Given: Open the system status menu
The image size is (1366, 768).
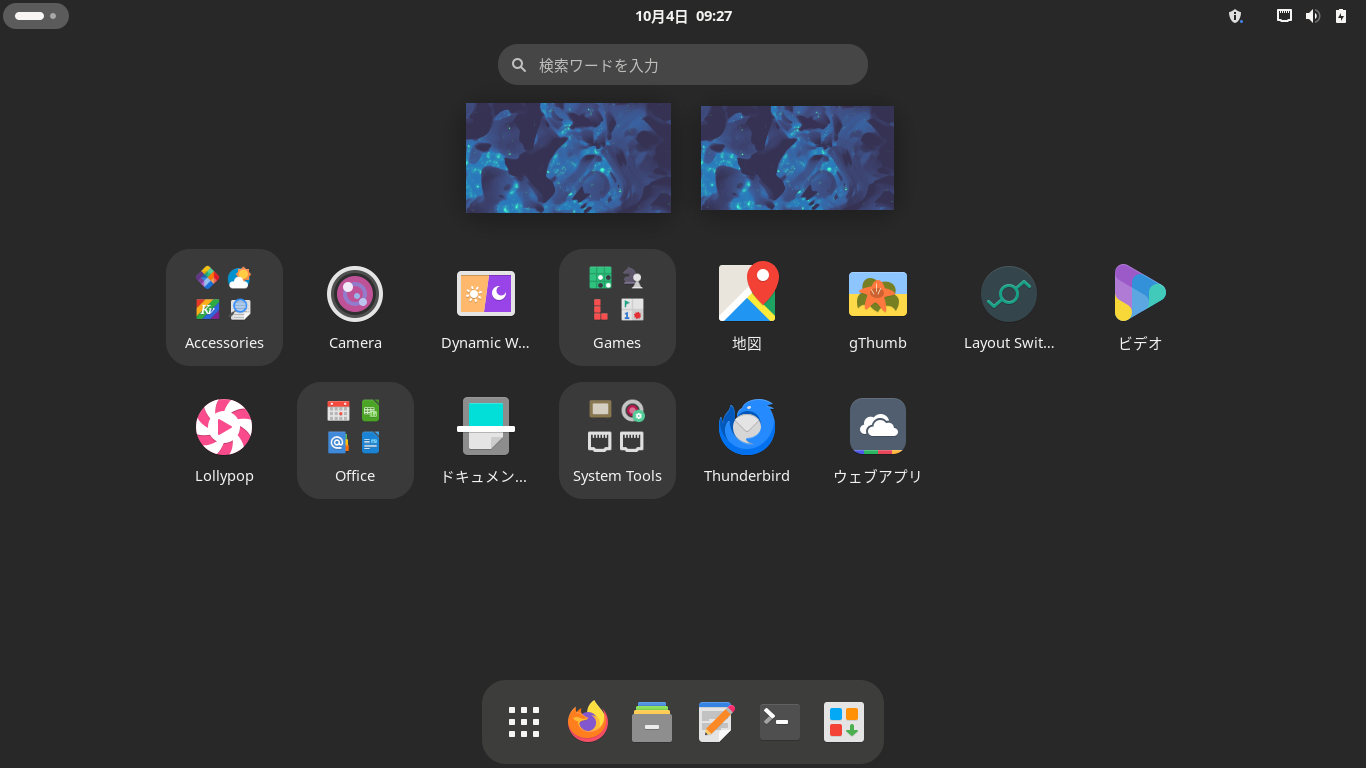Looking at the screenshot, I should coord(1312,16).
